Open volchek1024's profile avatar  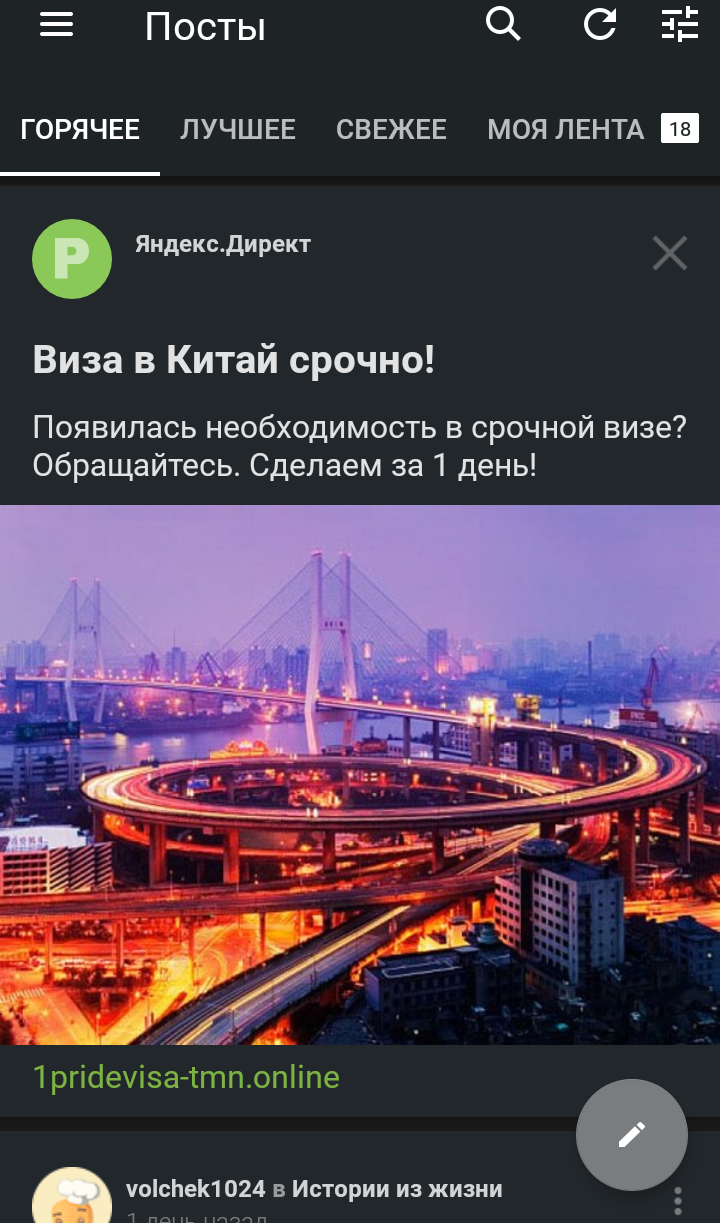[72, 1198]
